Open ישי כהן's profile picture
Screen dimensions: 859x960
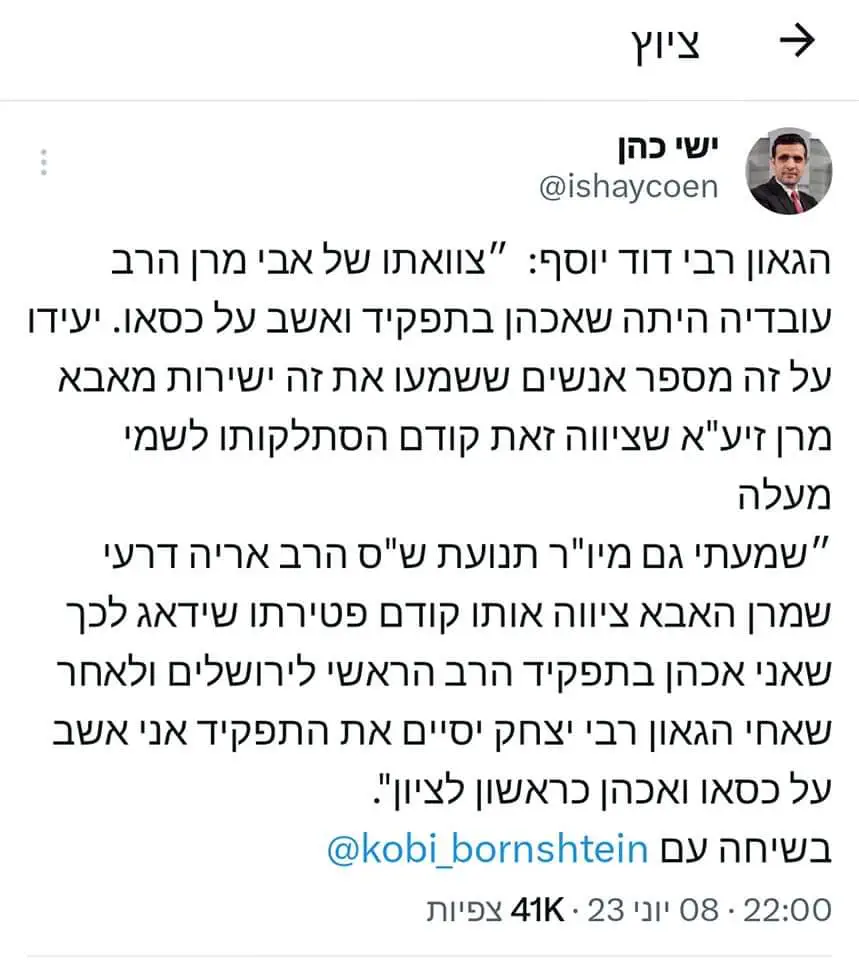[x=791, y=171]
